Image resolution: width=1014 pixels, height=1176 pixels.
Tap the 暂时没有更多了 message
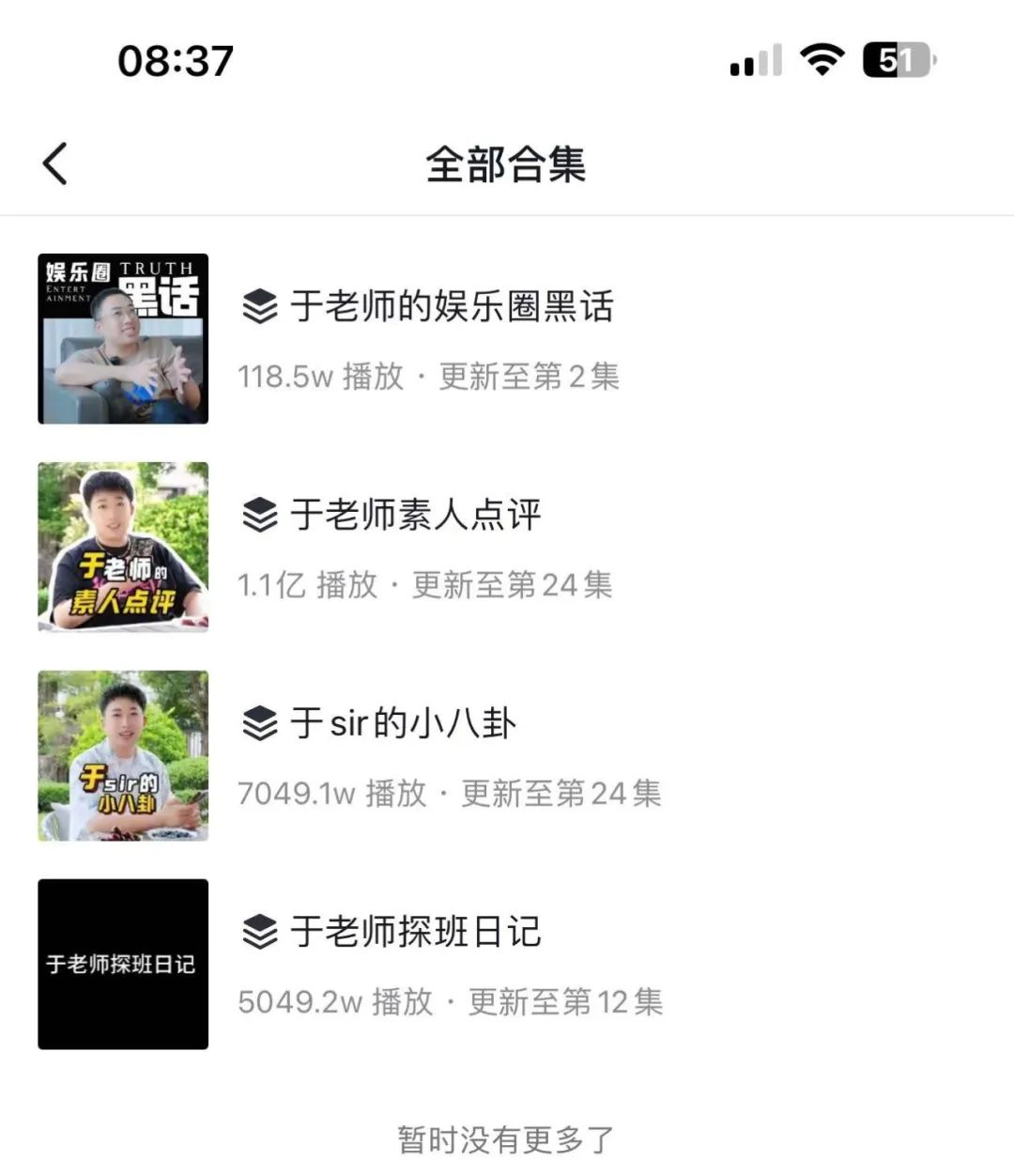[506, 1139]
